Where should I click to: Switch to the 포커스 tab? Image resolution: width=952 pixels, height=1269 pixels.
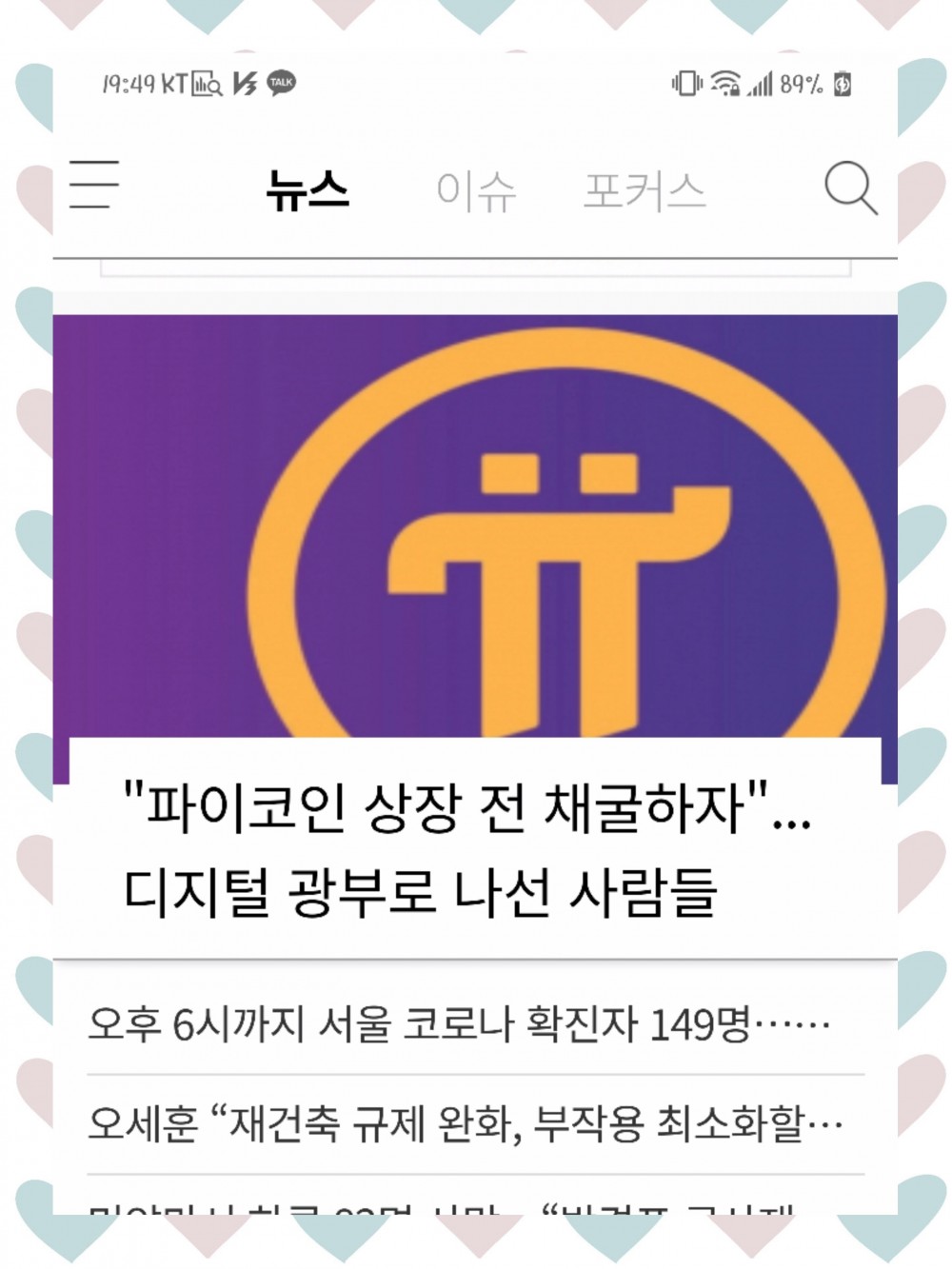point(645,190)
